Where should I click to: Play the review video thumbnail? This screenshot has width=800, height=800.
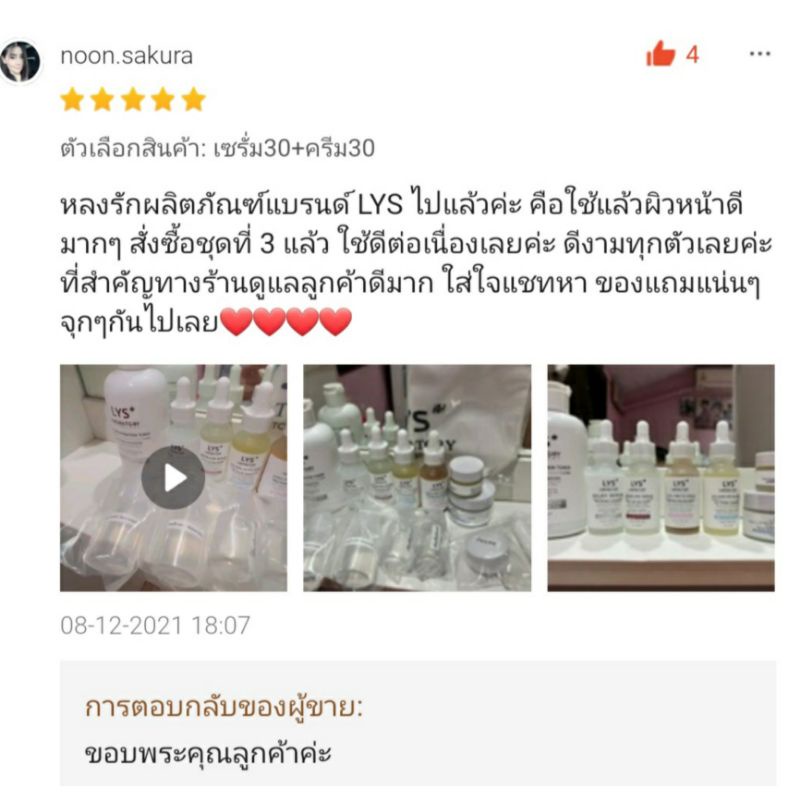[173, 478]
